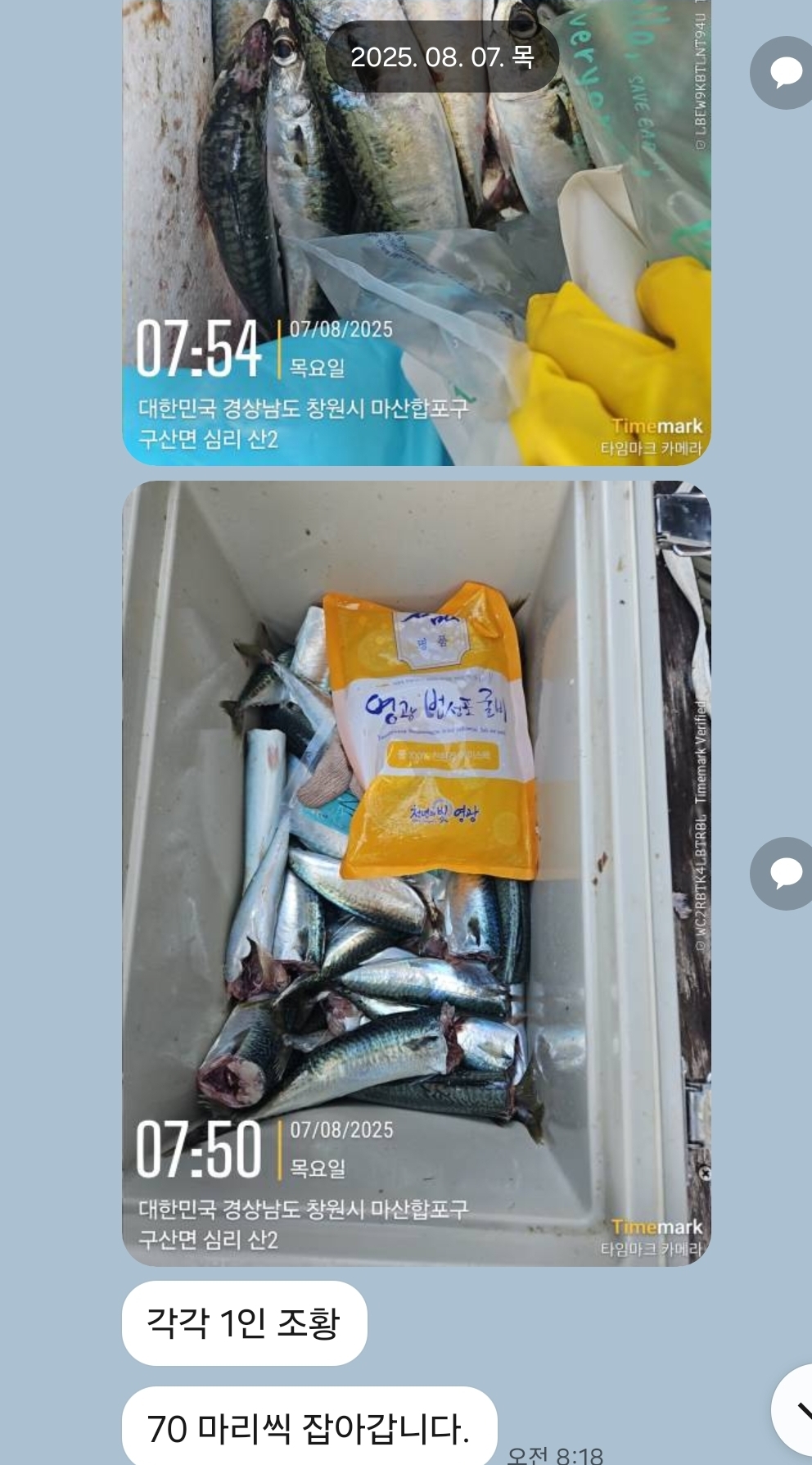The image size is (812, 1465).
Task: Tap the comment icon beside the 07:54 photo
Action: point(783,73)
